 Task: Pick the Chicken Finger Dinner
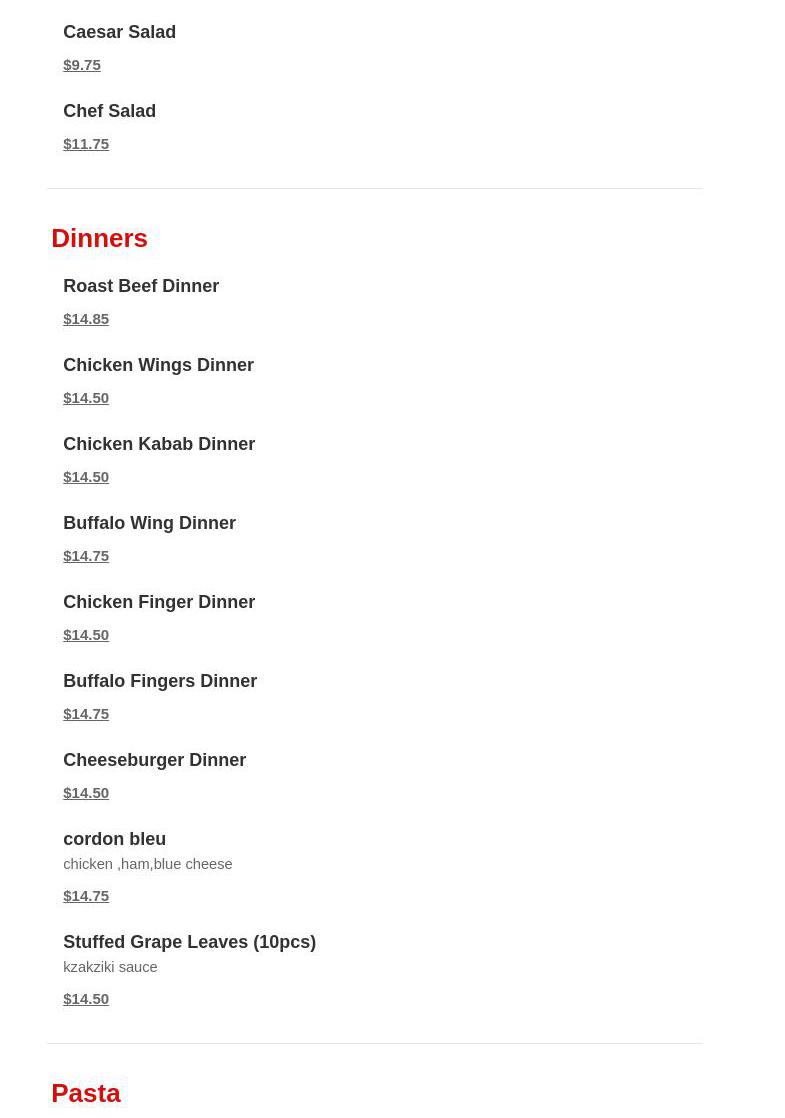(x=159, y=602)
